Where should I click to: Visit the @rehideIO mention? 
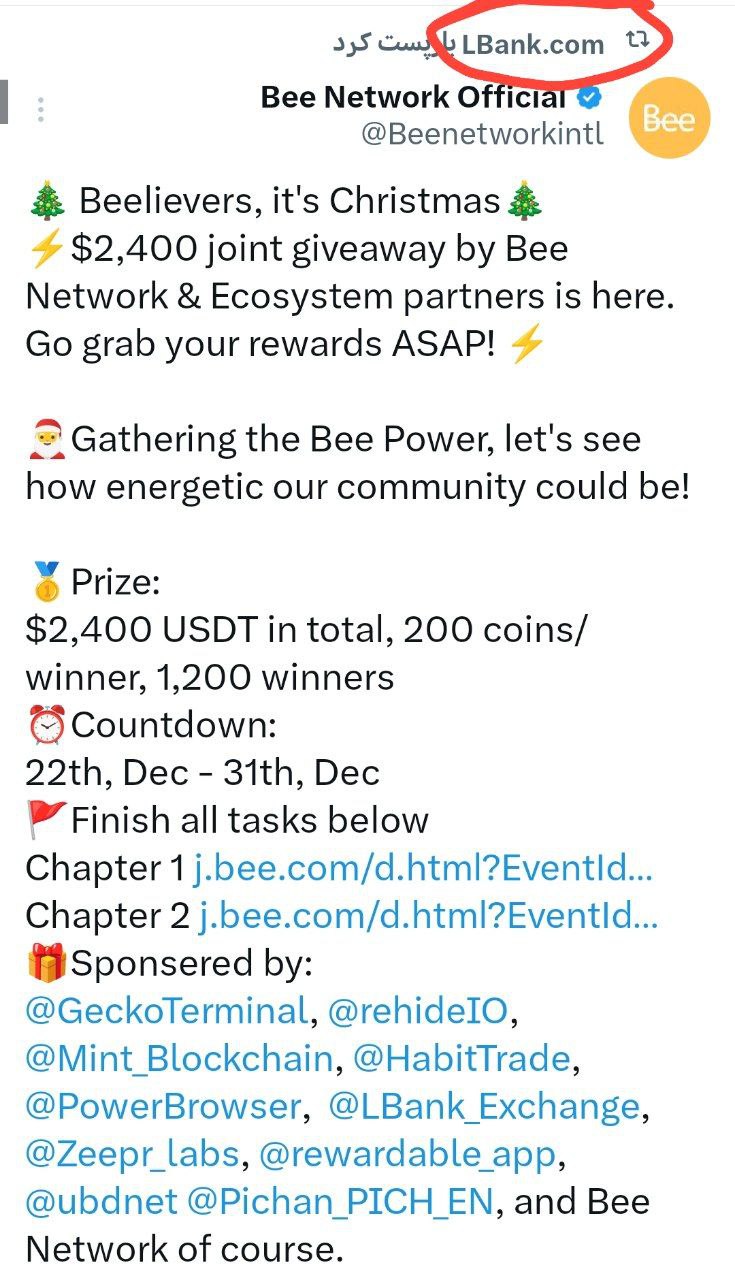(x=419, y=1011)
